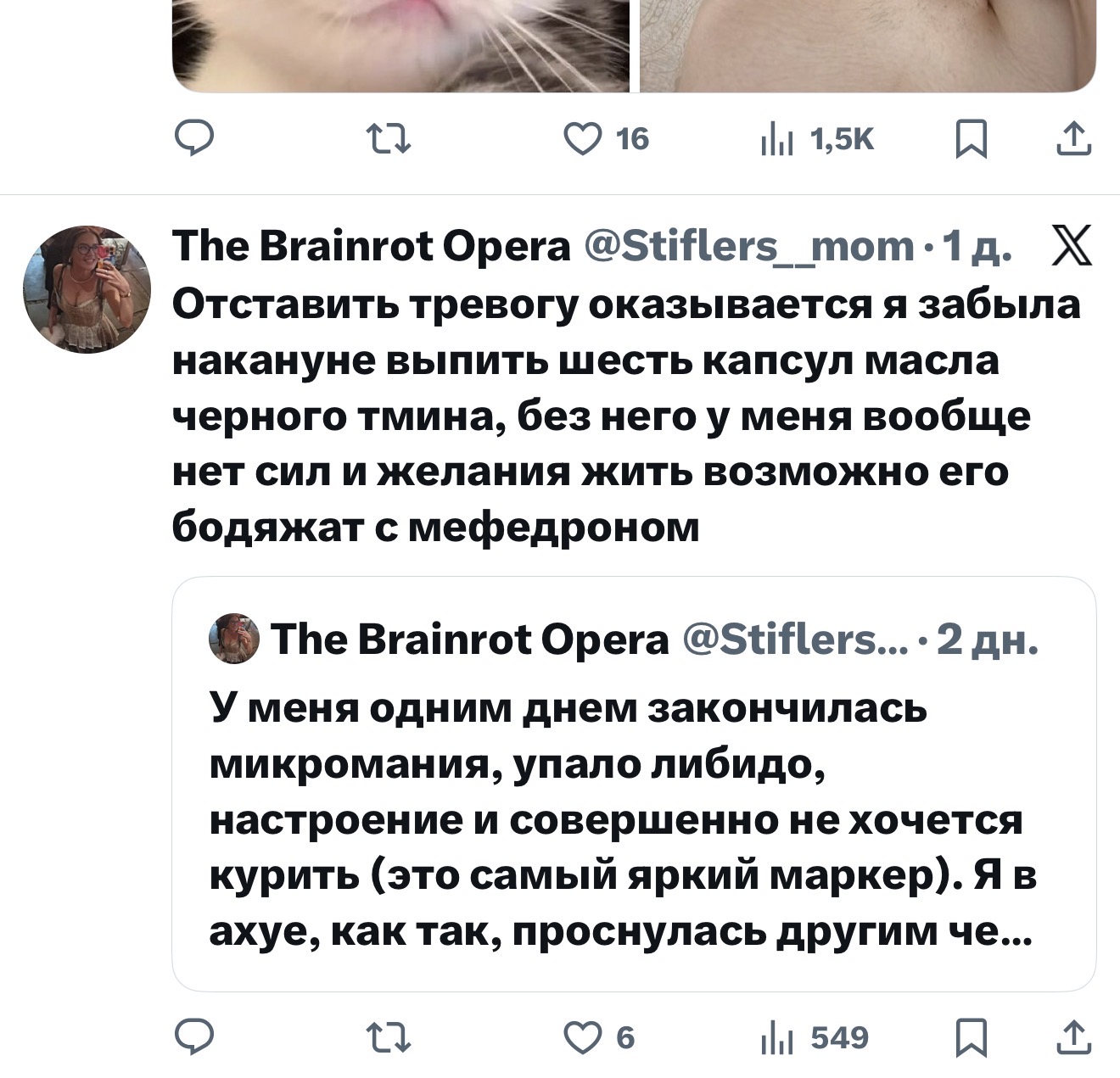Bookmark the tweet with 549 views
The width and height of the screenshot is (1120, 1078).
tap(971, 1037)
